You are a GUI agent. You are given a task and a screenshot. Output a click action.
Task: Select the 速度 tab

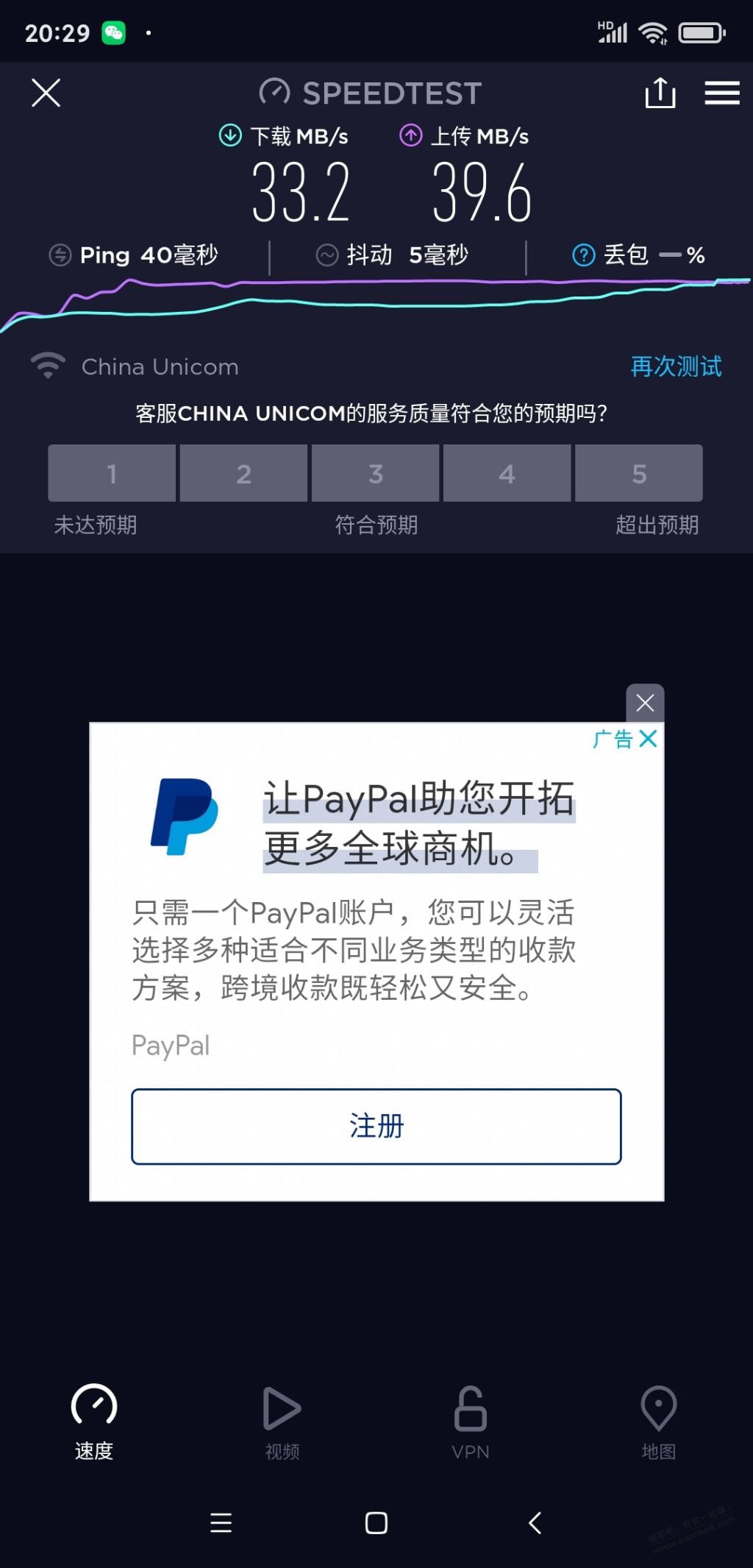pos(94,1422)
